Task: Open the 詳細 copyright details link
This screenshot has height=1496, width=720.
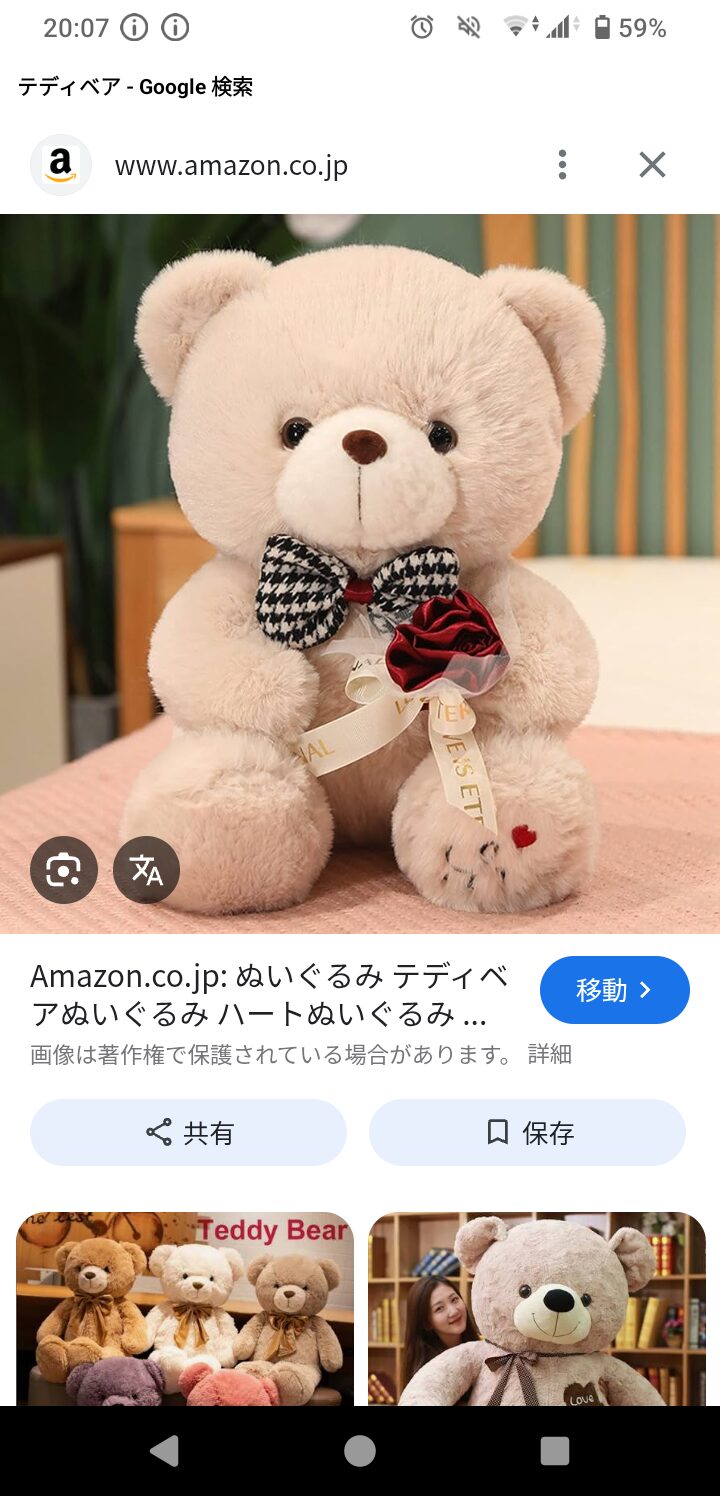Action: [x=549, y=1054]
